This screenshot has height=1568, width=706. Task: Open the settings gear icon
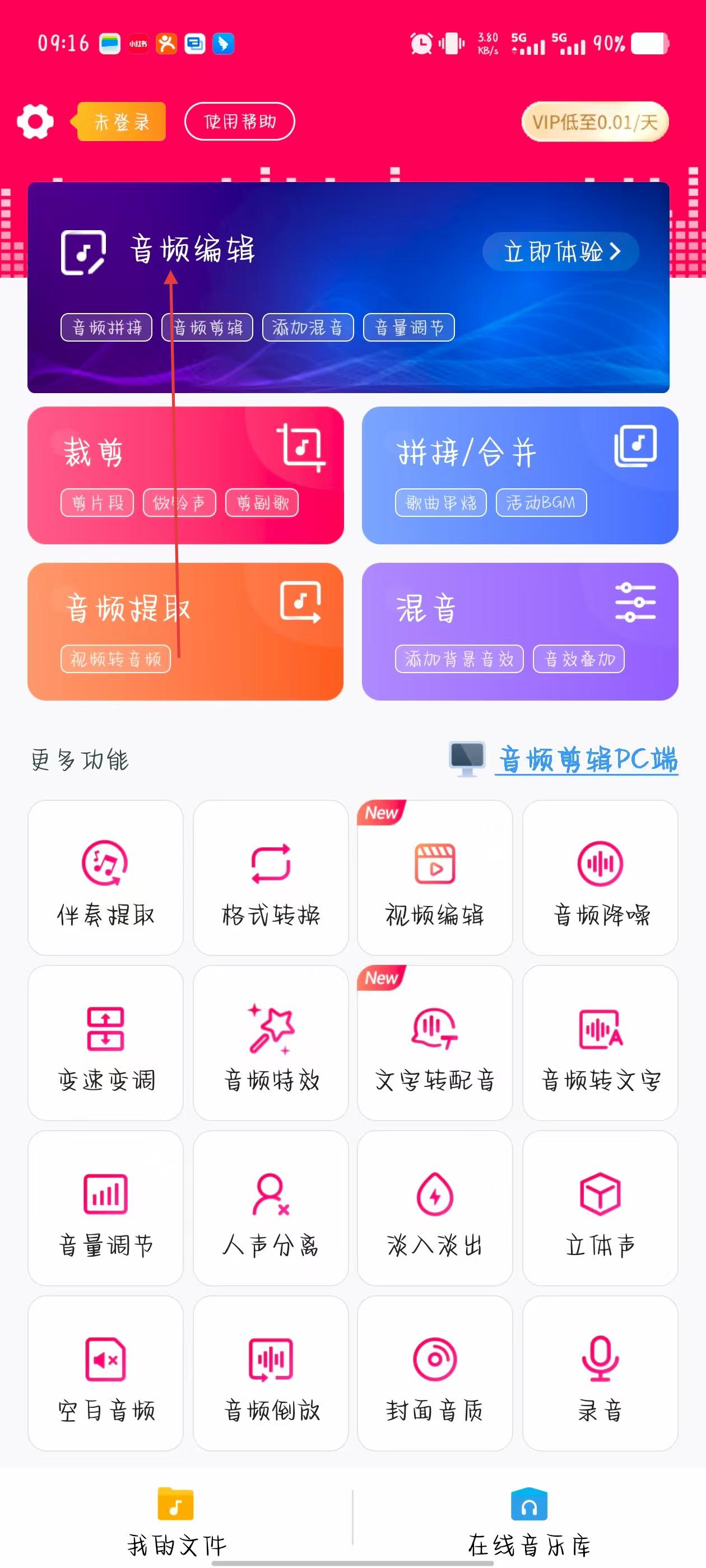pos(35,122)
